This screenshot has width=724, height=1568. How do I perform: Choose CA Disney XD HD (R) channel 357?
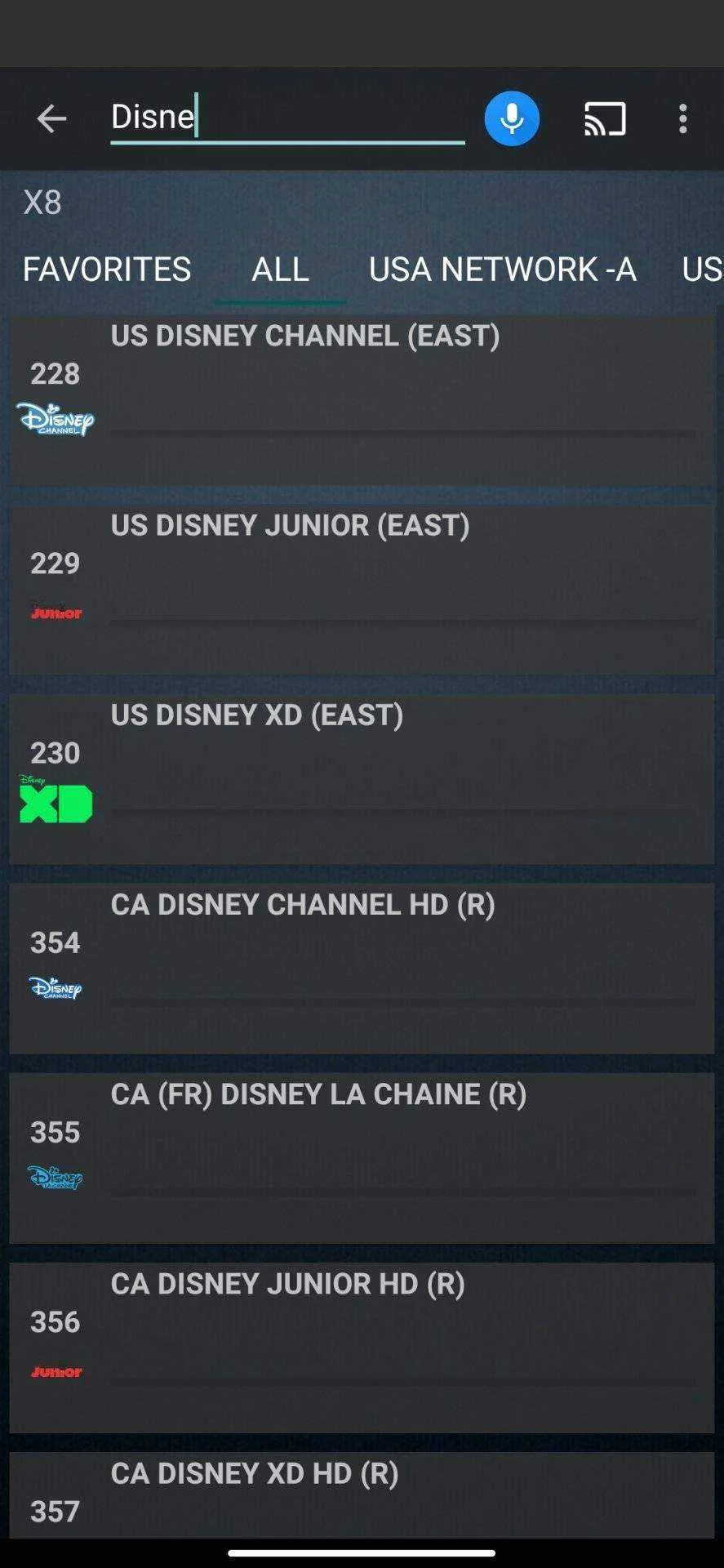pos(362,1494)
